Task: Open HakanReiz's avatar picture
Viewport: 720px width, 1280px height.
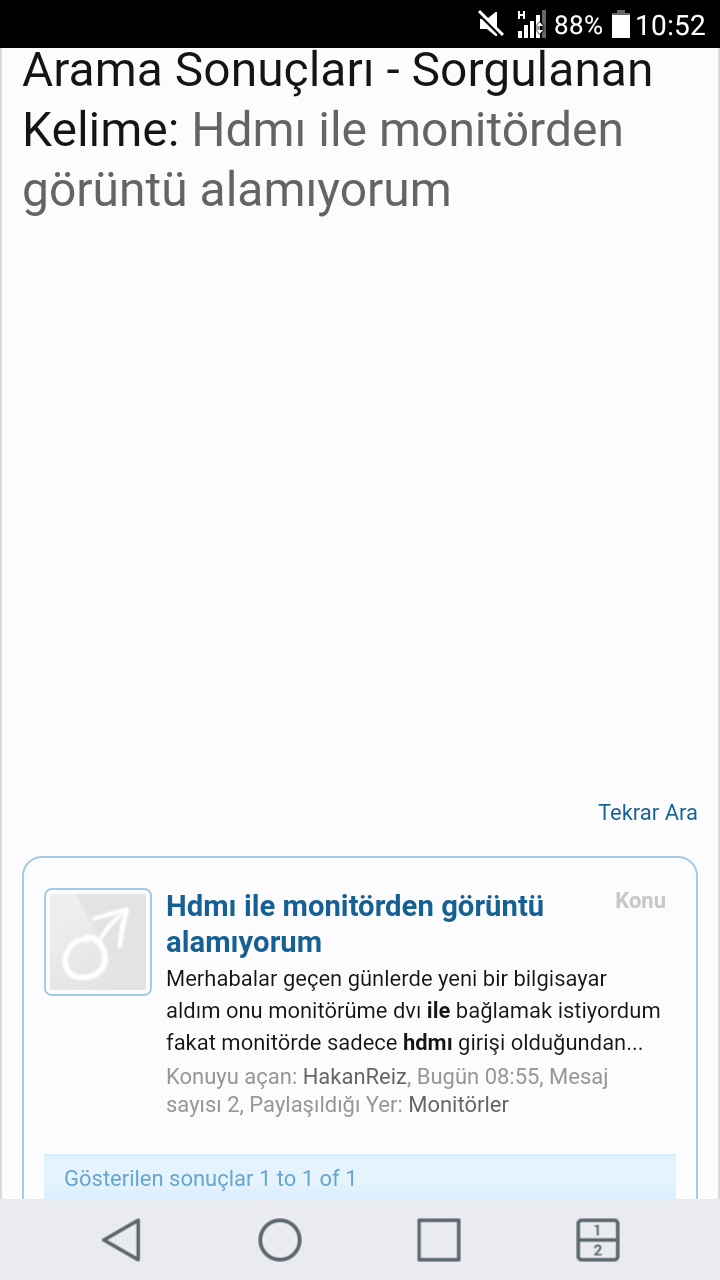Action: tap(98, 942)
